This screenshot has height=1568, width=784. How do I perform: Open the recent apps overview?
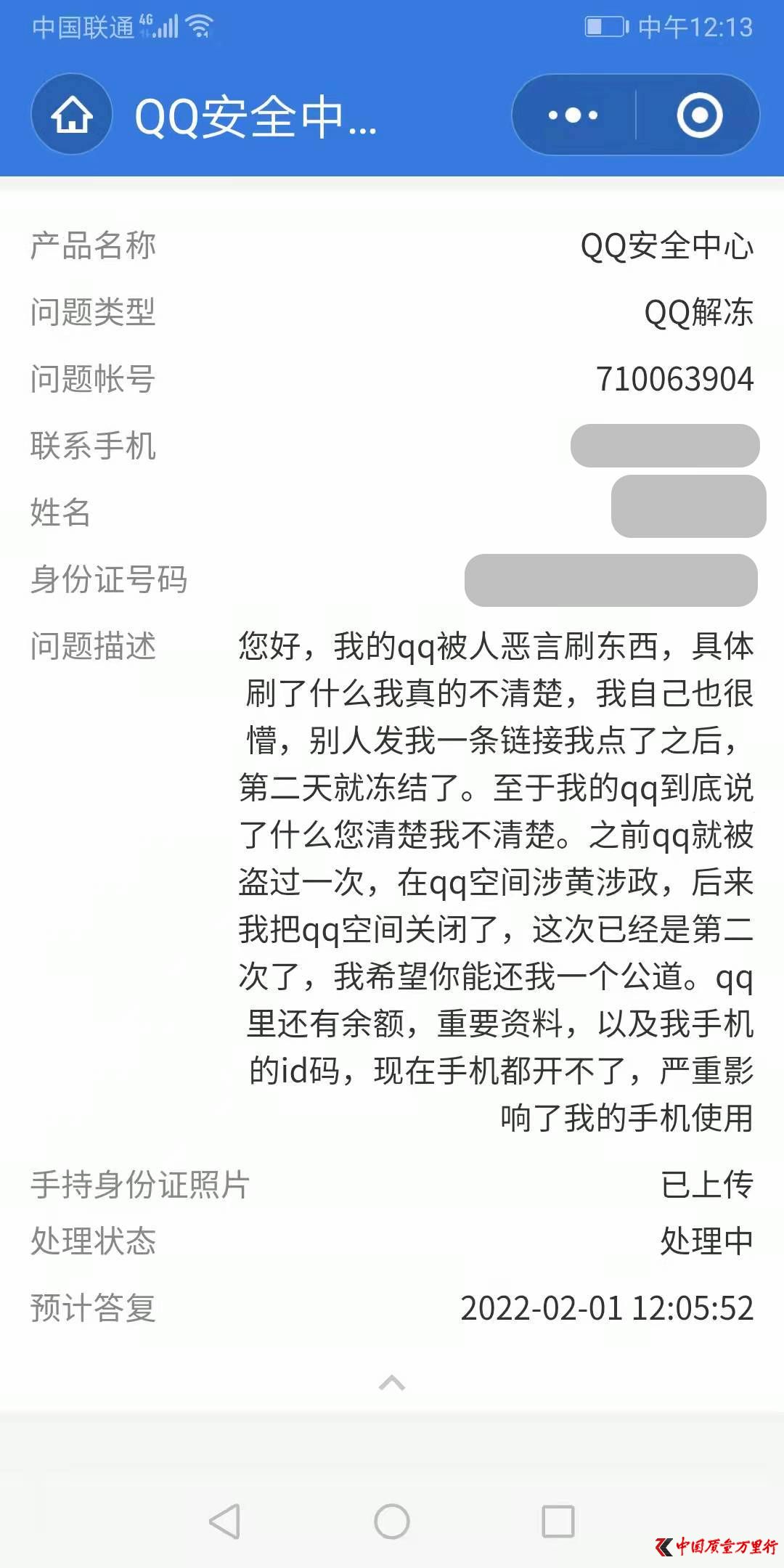(558, 1521)
